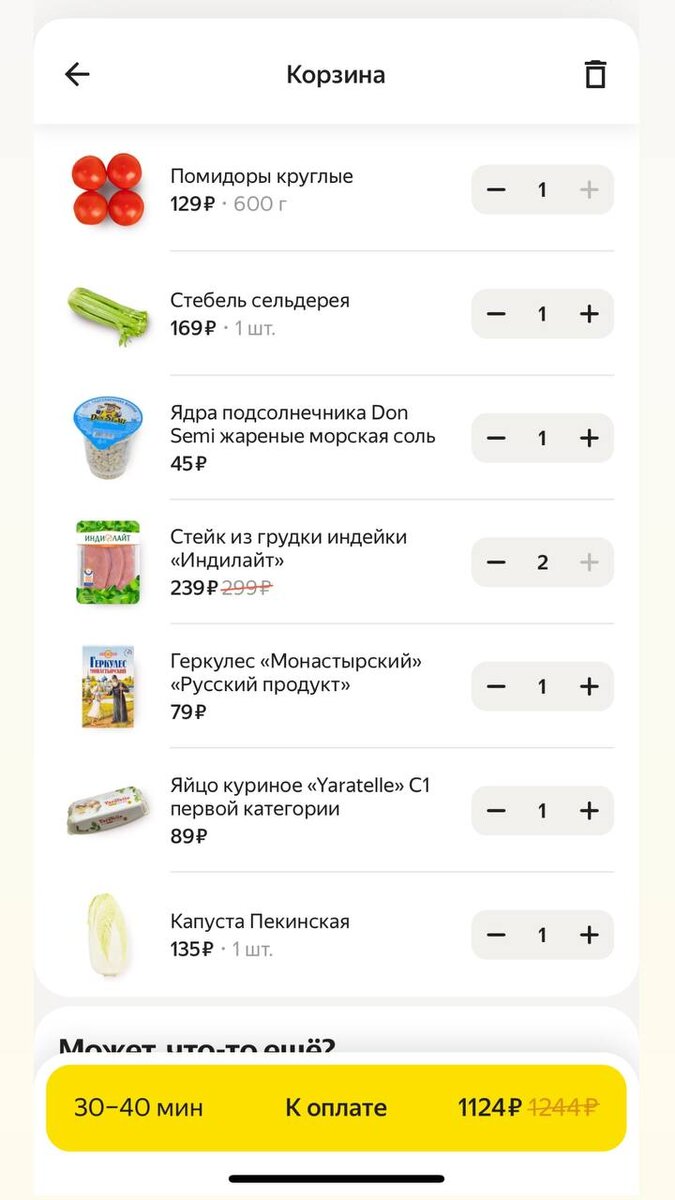Increase quantity of Стебель сельдерея
The height and width of the screenshot is (1200, 675).
click(x=589, y=314)
